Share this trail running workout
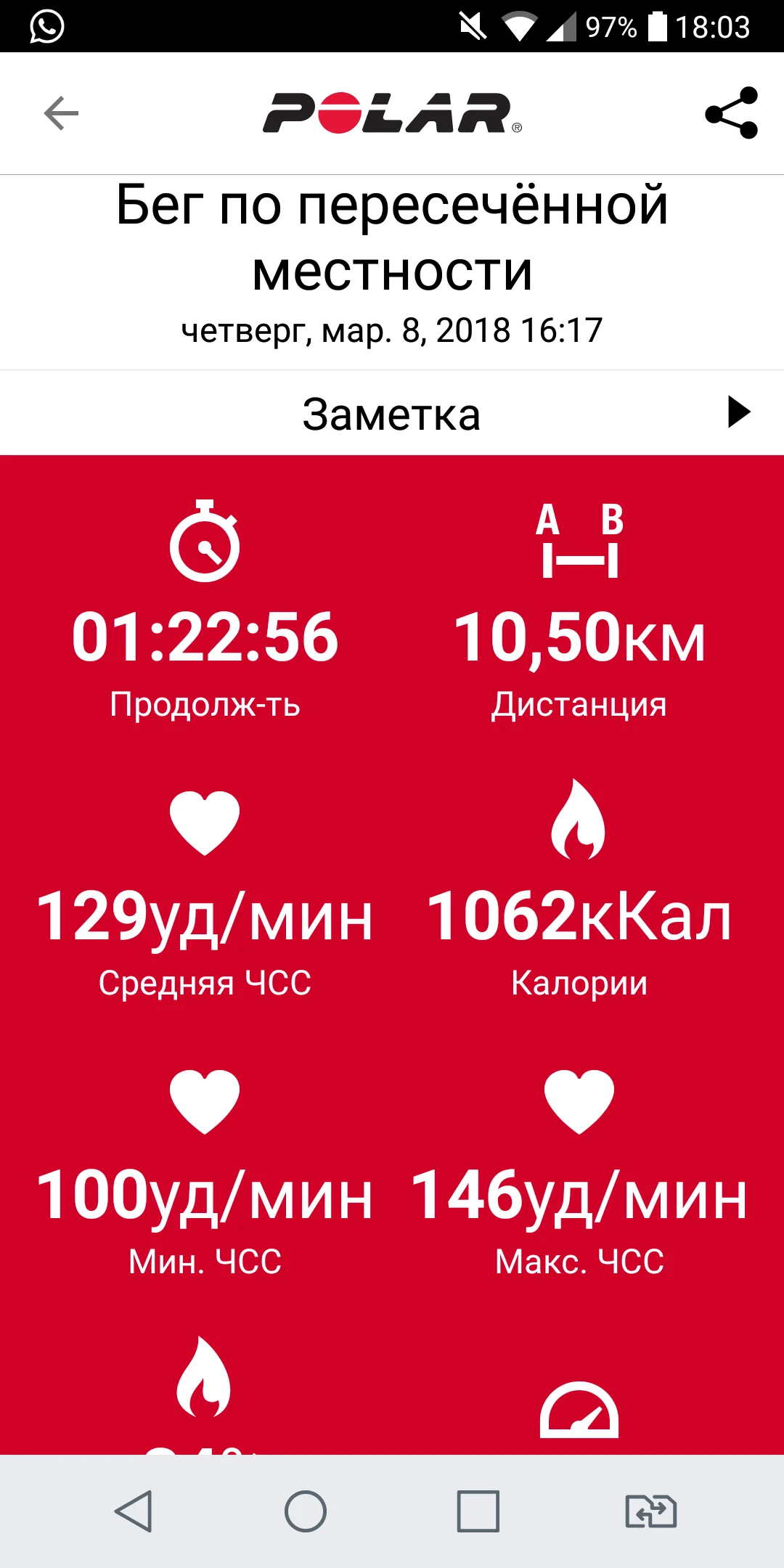The image size is (784, 1568). [x=731, y=113]
